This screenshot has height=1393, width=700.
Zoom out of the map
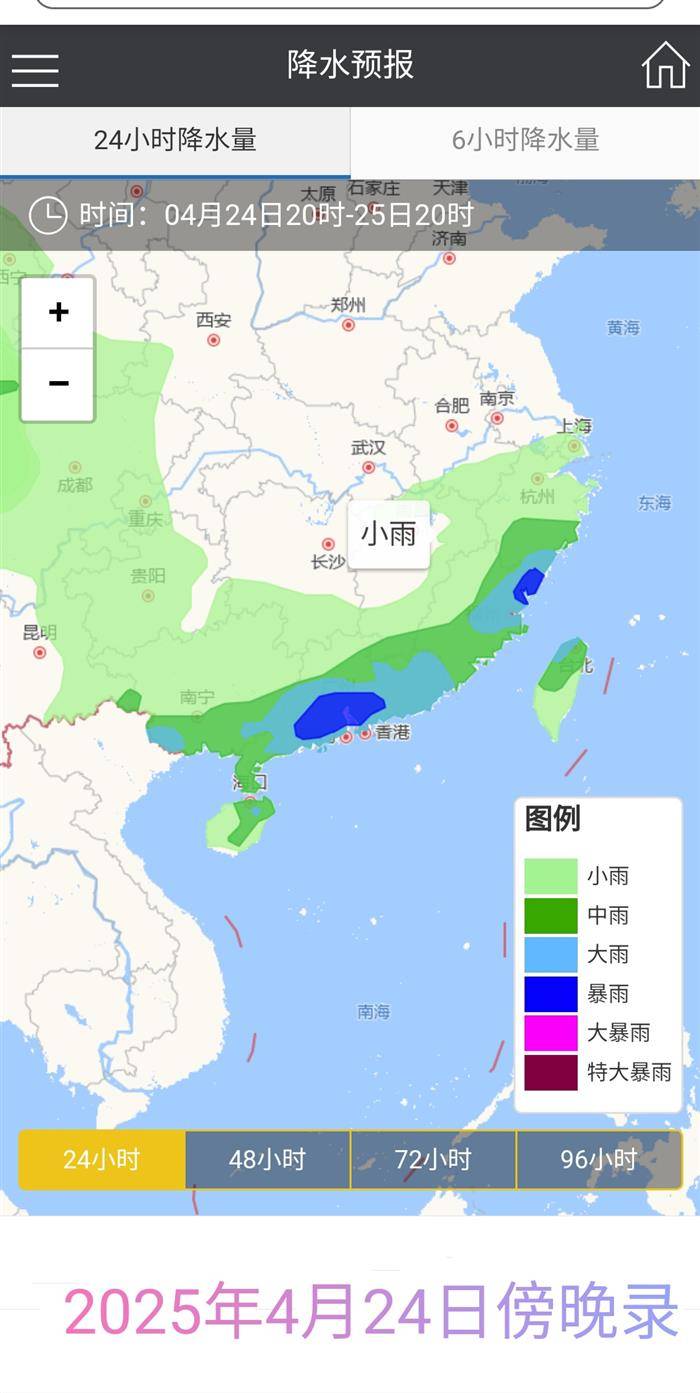pos(58,384)
